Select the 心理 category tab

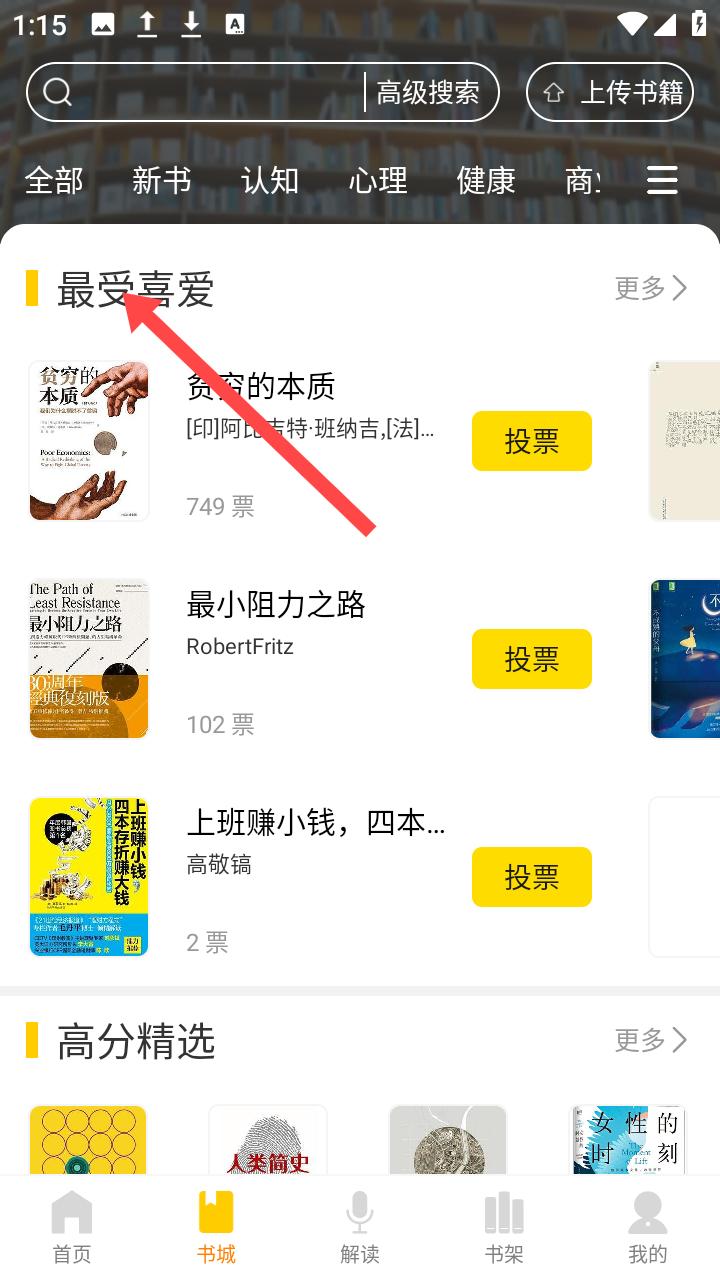pyautogui.click(x=378, y=180)
